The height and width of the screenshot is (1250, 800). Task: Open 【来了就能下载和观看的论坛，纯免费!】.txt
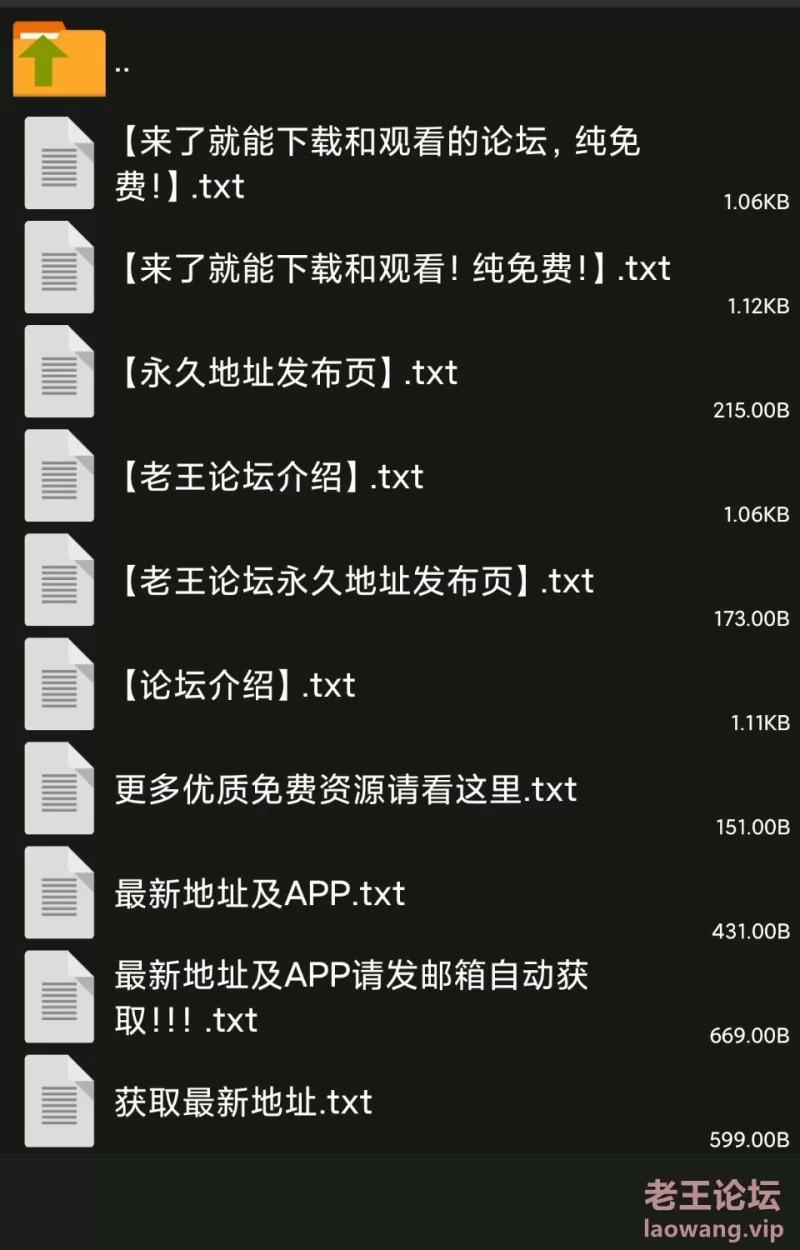(x=377, y=163)
